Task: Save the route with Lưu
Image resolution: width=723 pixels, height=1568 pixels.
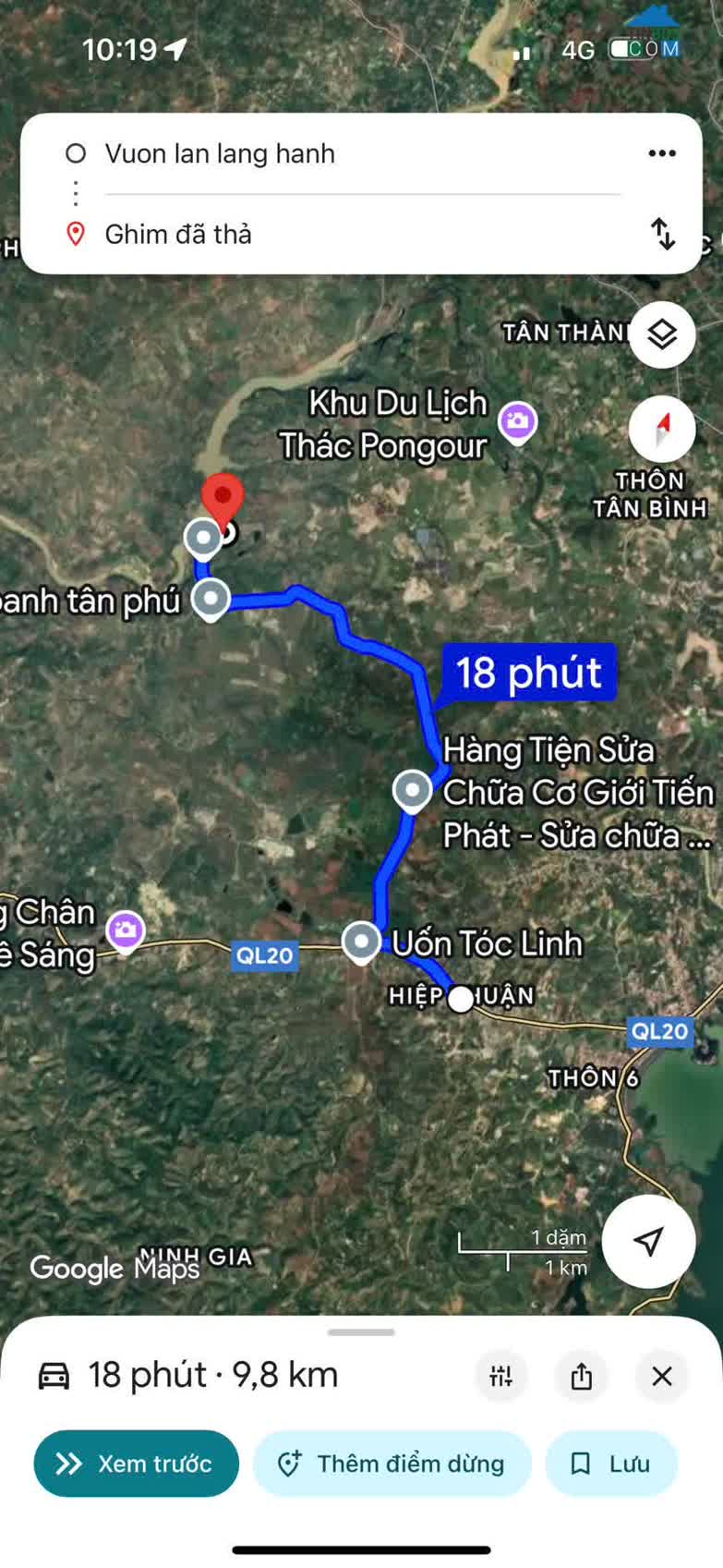Action: 611,1464
